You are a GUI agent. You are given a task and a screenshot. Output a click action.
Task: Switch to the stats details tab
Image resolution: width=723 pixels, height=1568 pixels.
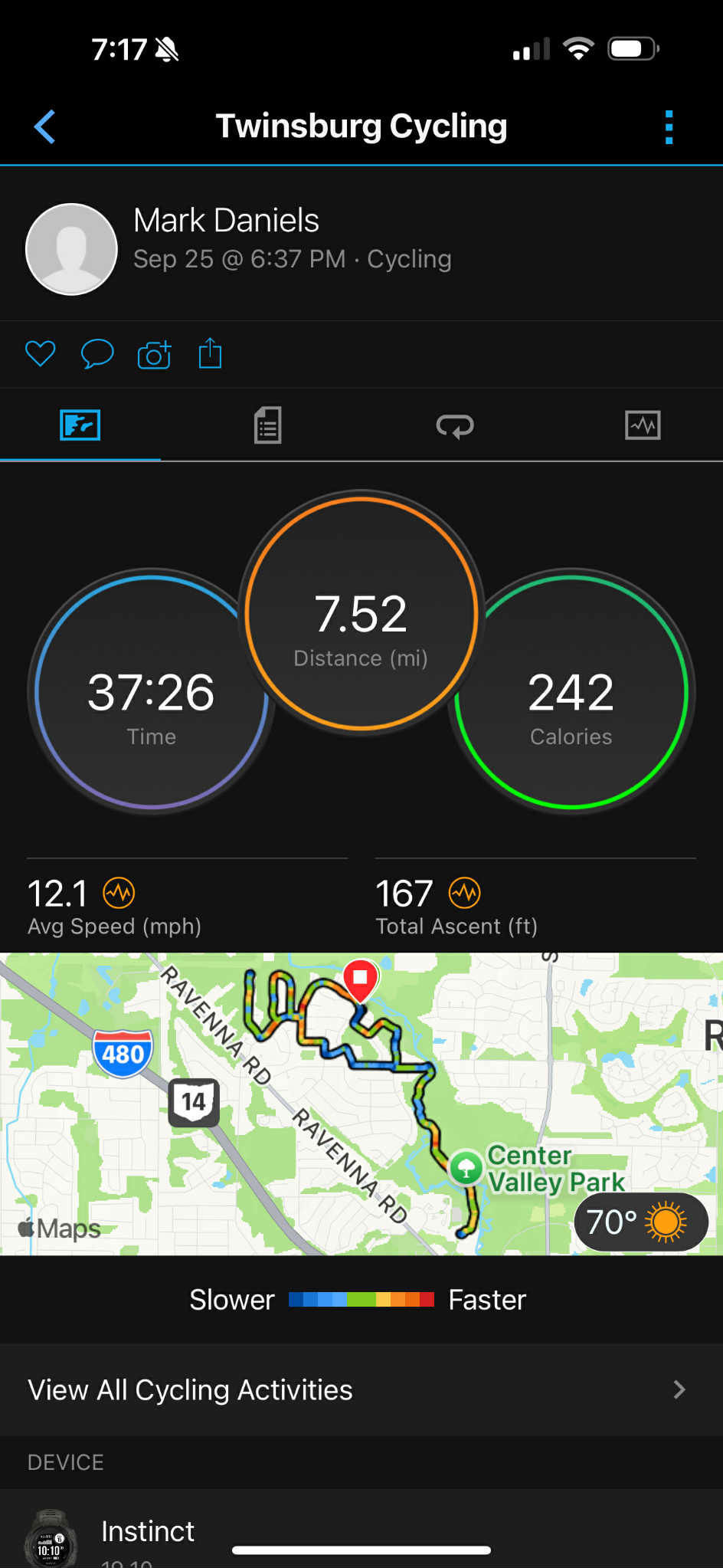point(267,425)
